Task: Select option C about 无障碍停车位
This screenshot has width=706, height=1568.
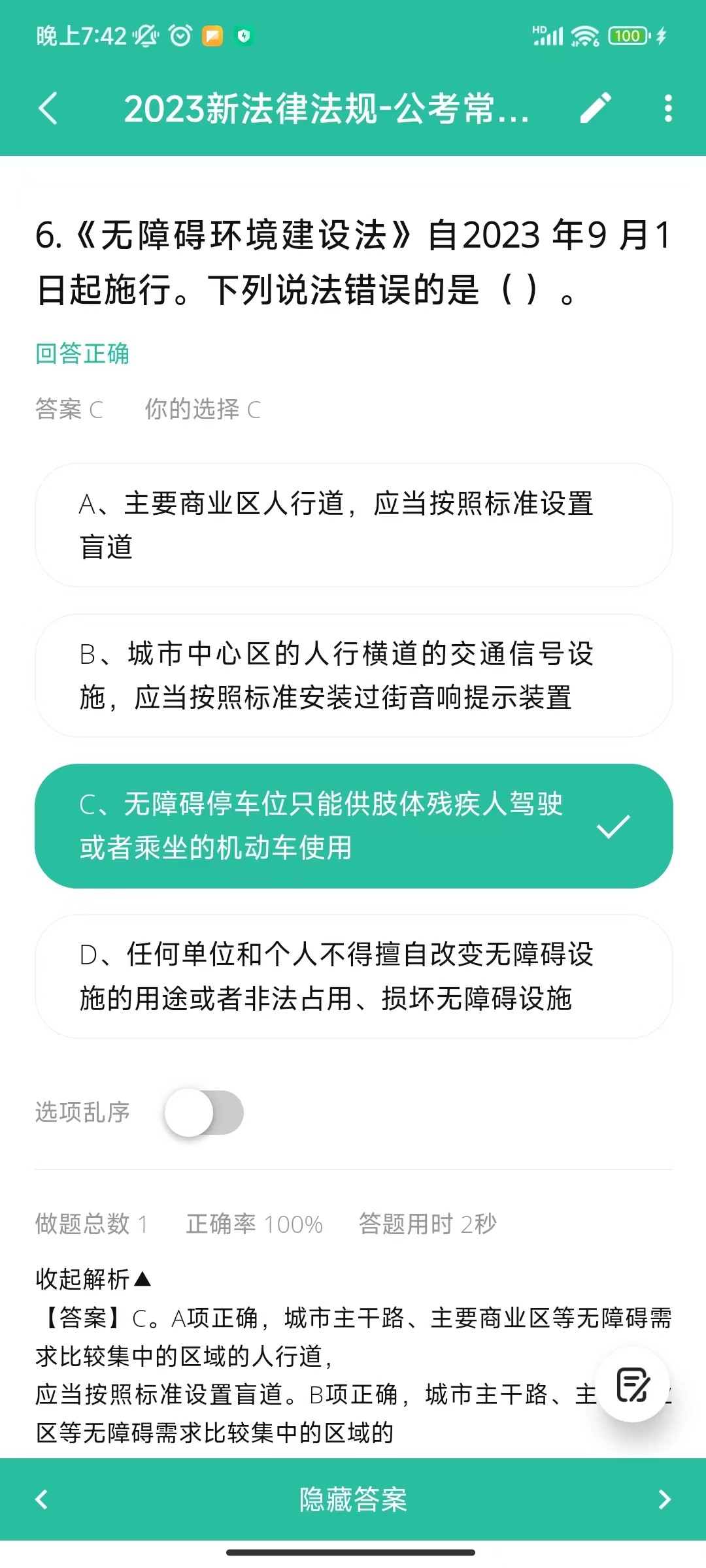Action: click(354, 826)
